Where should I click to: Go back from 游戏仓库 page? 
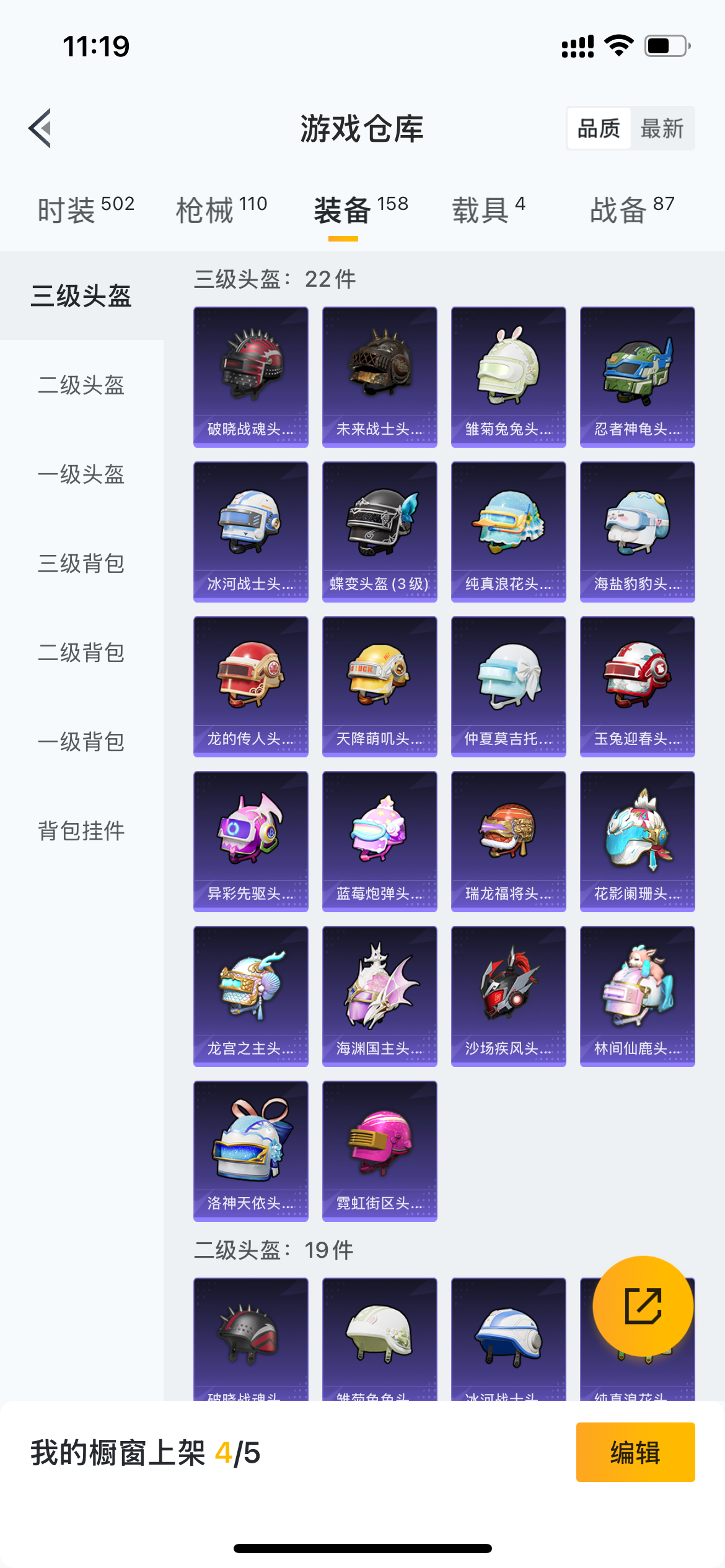click(x=40, y=128)
